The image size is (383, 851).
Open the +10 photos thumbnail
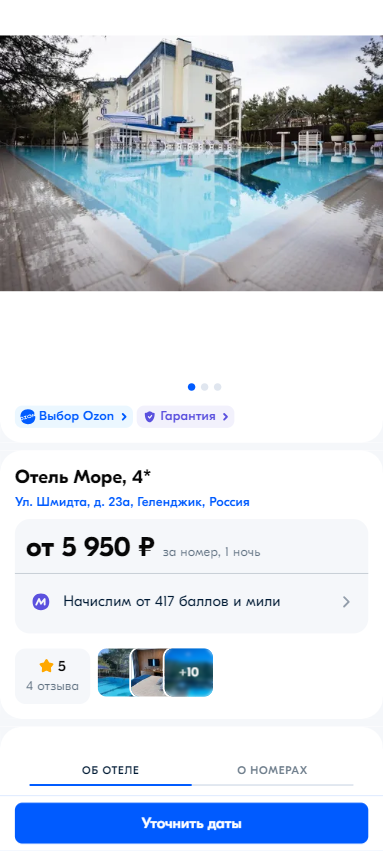pos(189,672)
